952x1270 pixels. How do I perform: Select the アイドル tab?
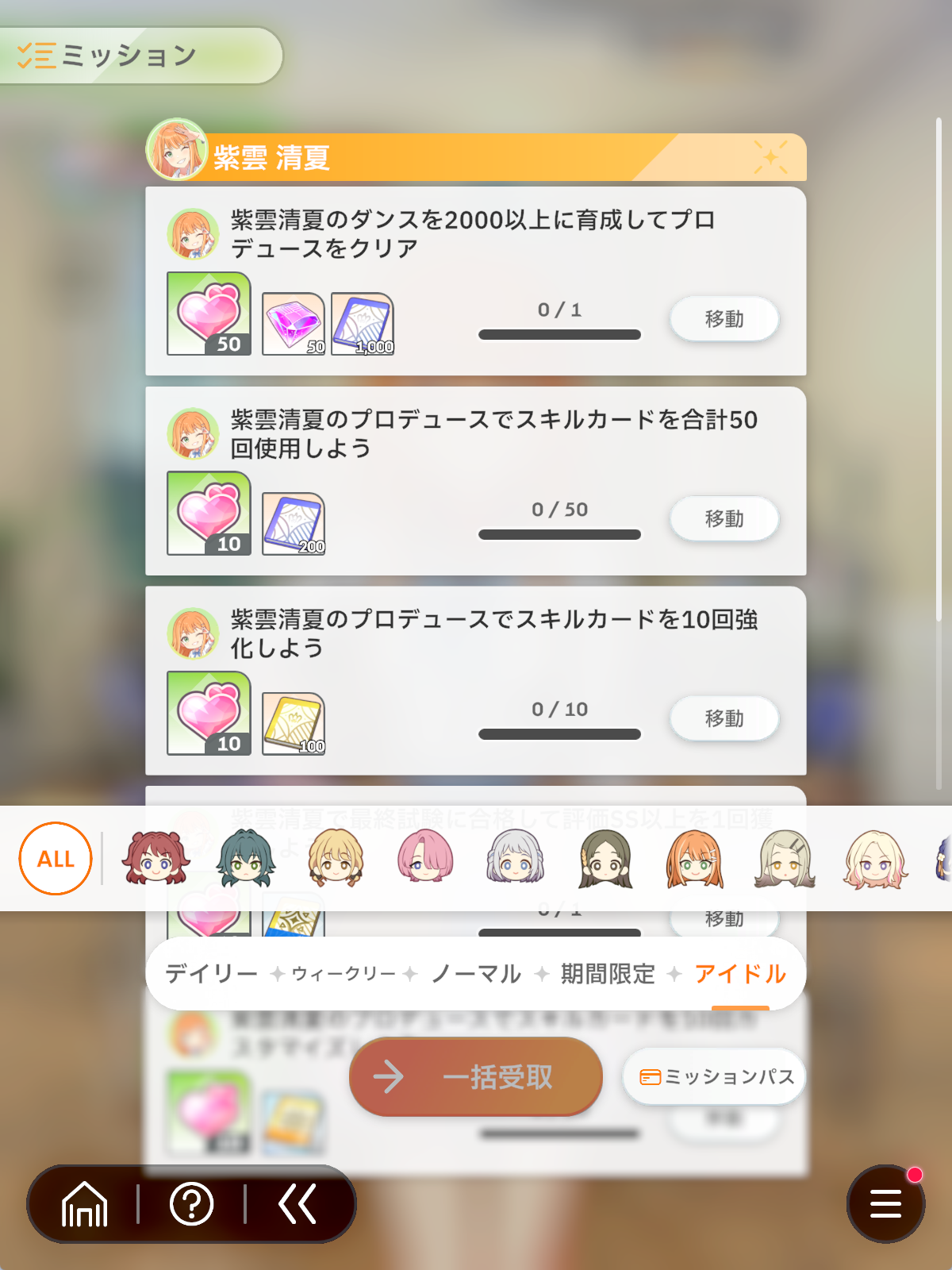pos(739,974)
